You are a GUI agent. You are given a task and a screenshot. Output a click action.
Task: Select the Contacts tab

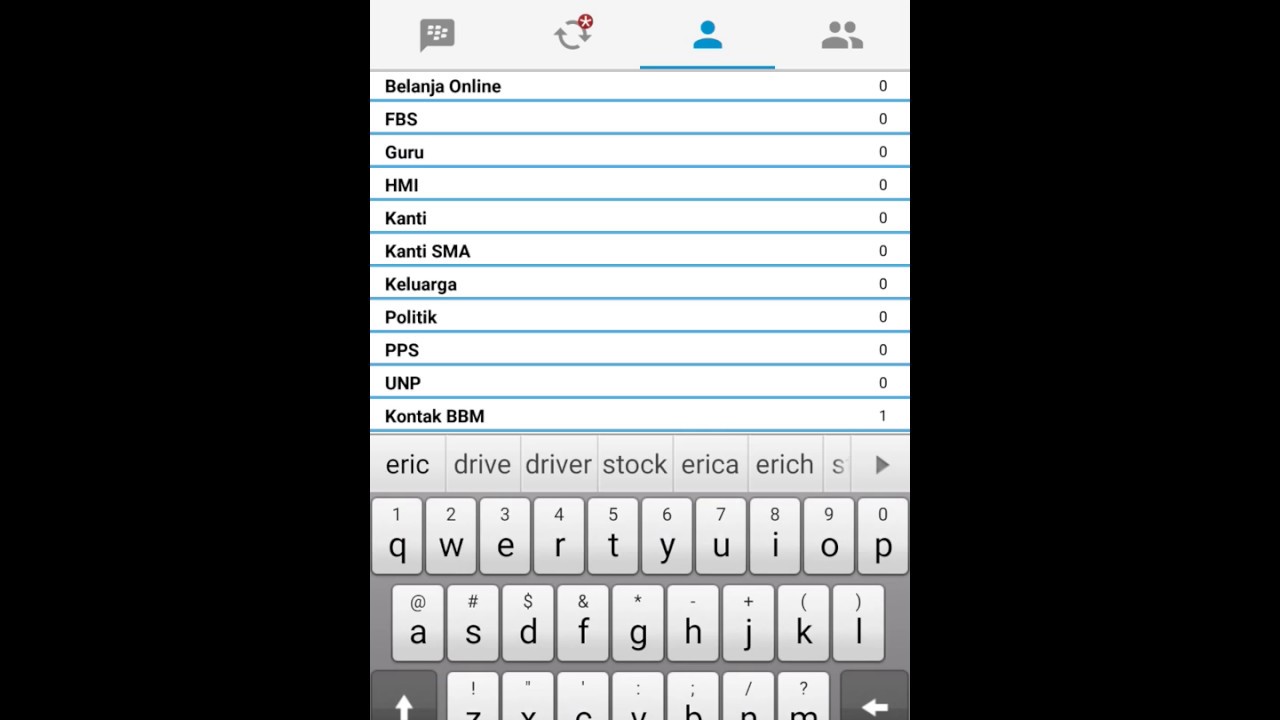pos(707,35)
